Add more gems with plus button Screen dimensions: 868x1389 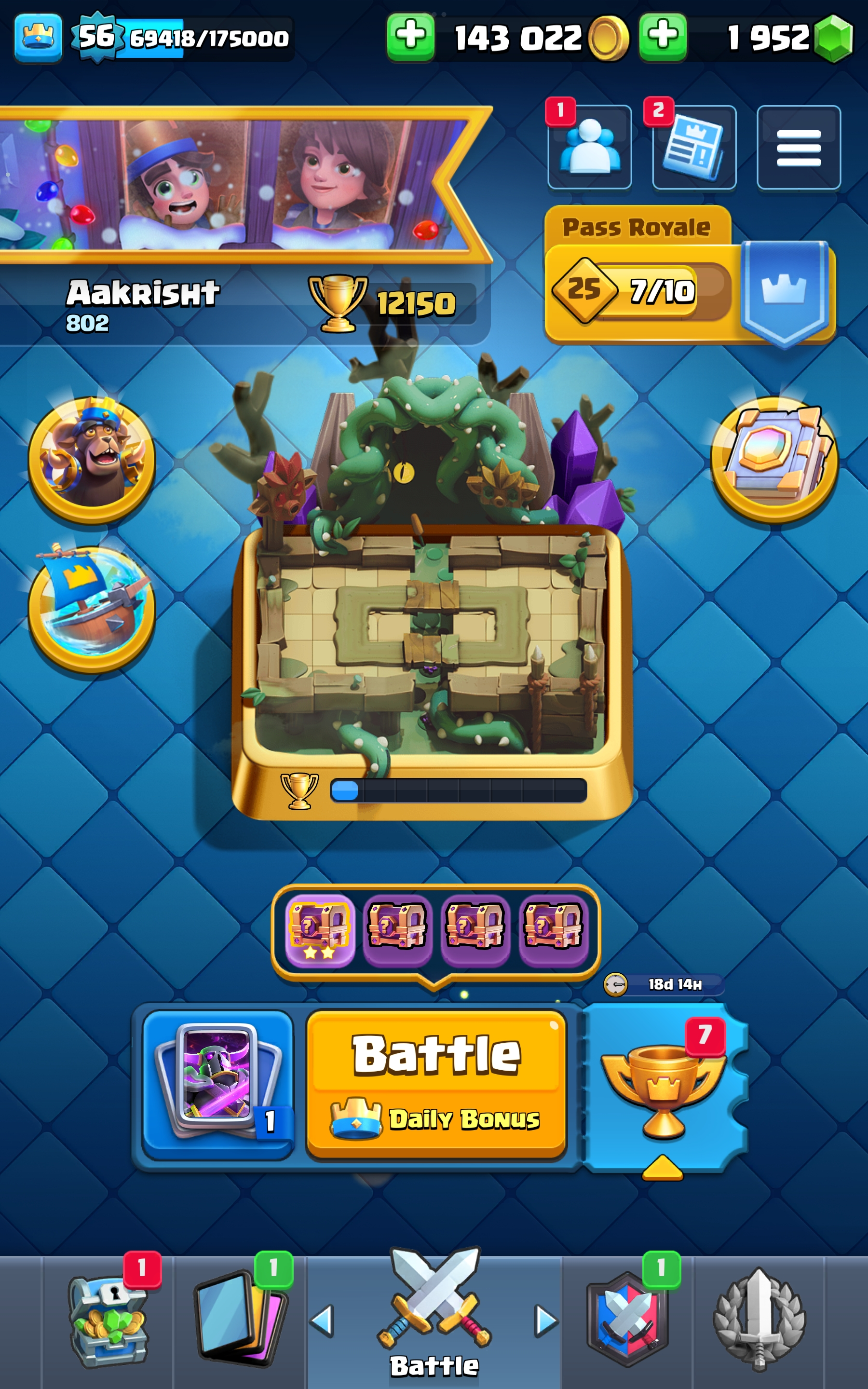(x=663, y=37)
